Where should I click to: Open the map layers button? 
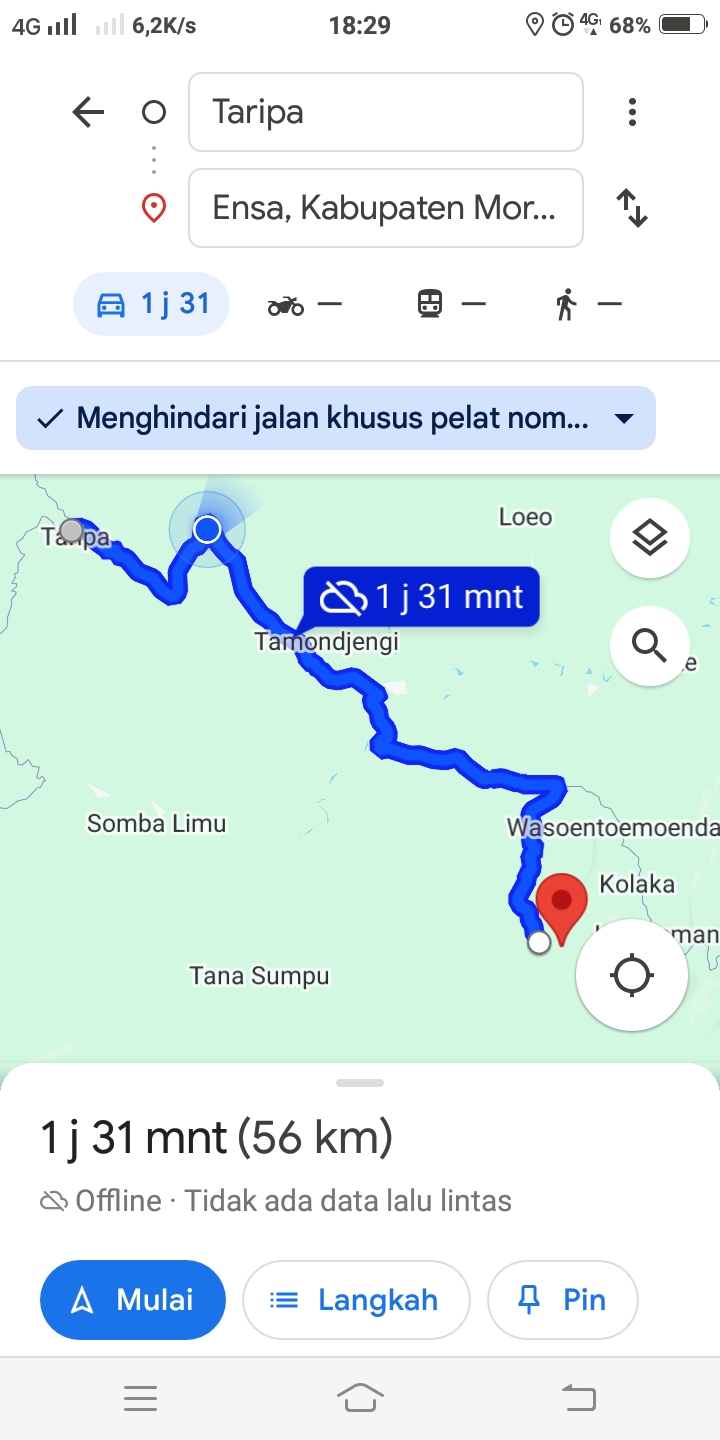click(650, 539)
